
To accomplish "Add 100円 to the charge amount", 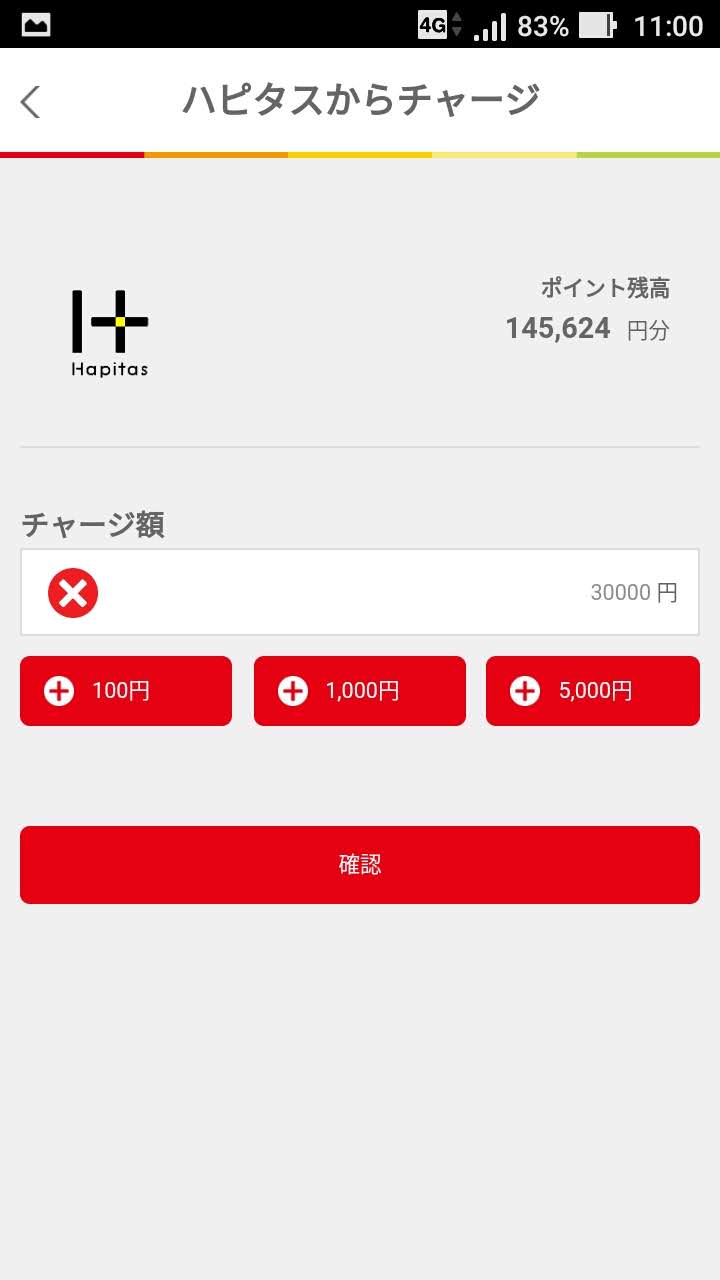I will tap(126, 691).
